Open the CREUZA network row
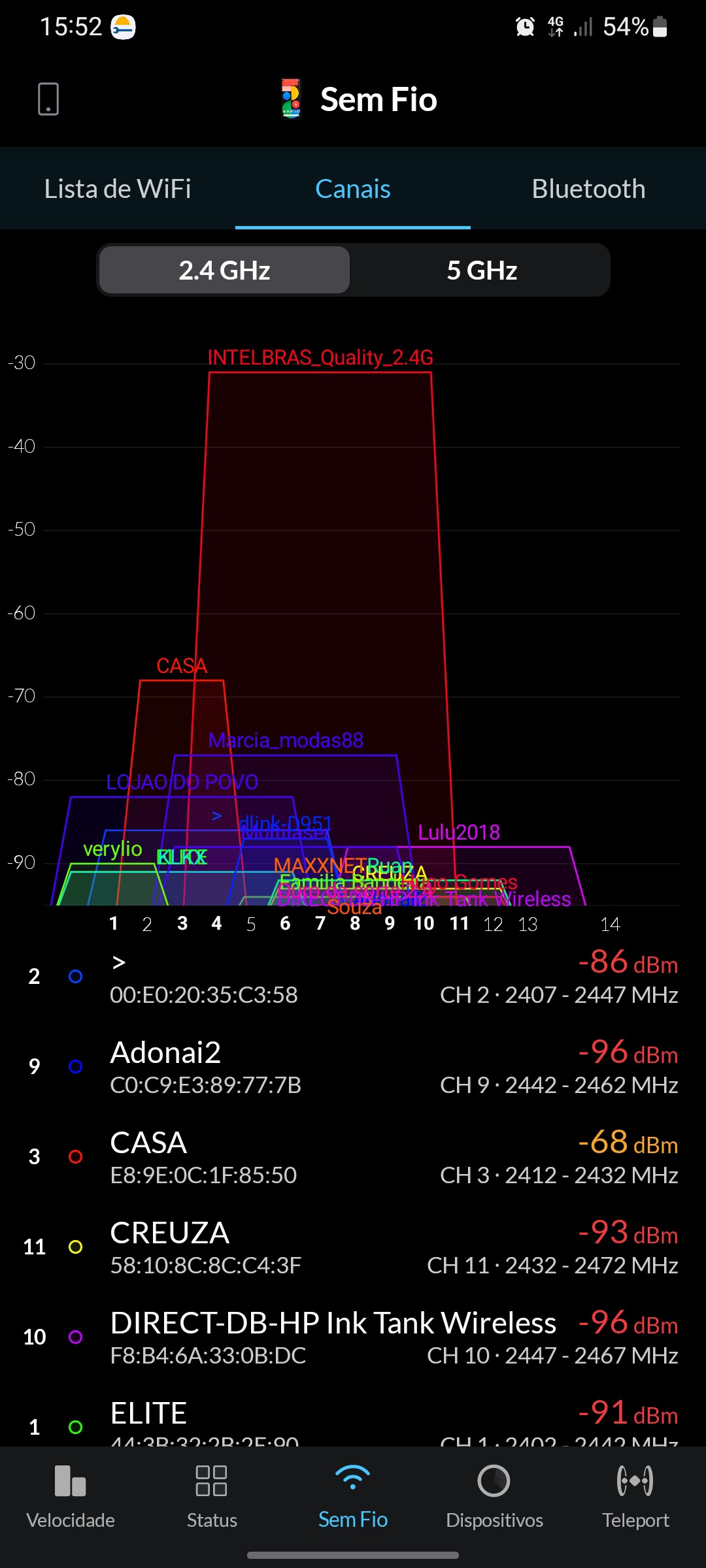706x1568 pixels. (353, 1248)
